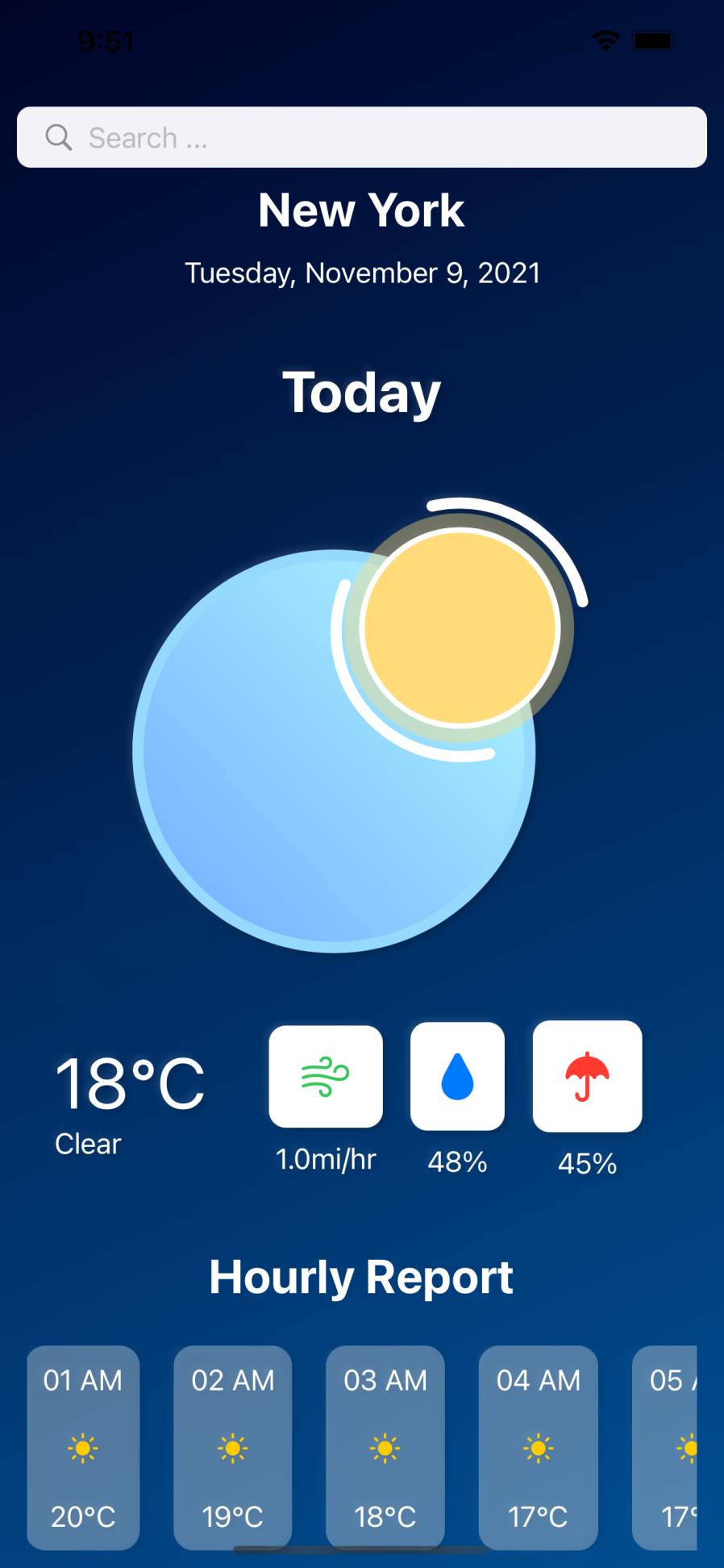Tap the humidity droplet tile
This screenshot has height=1568, width=724.
(457, 1076)
